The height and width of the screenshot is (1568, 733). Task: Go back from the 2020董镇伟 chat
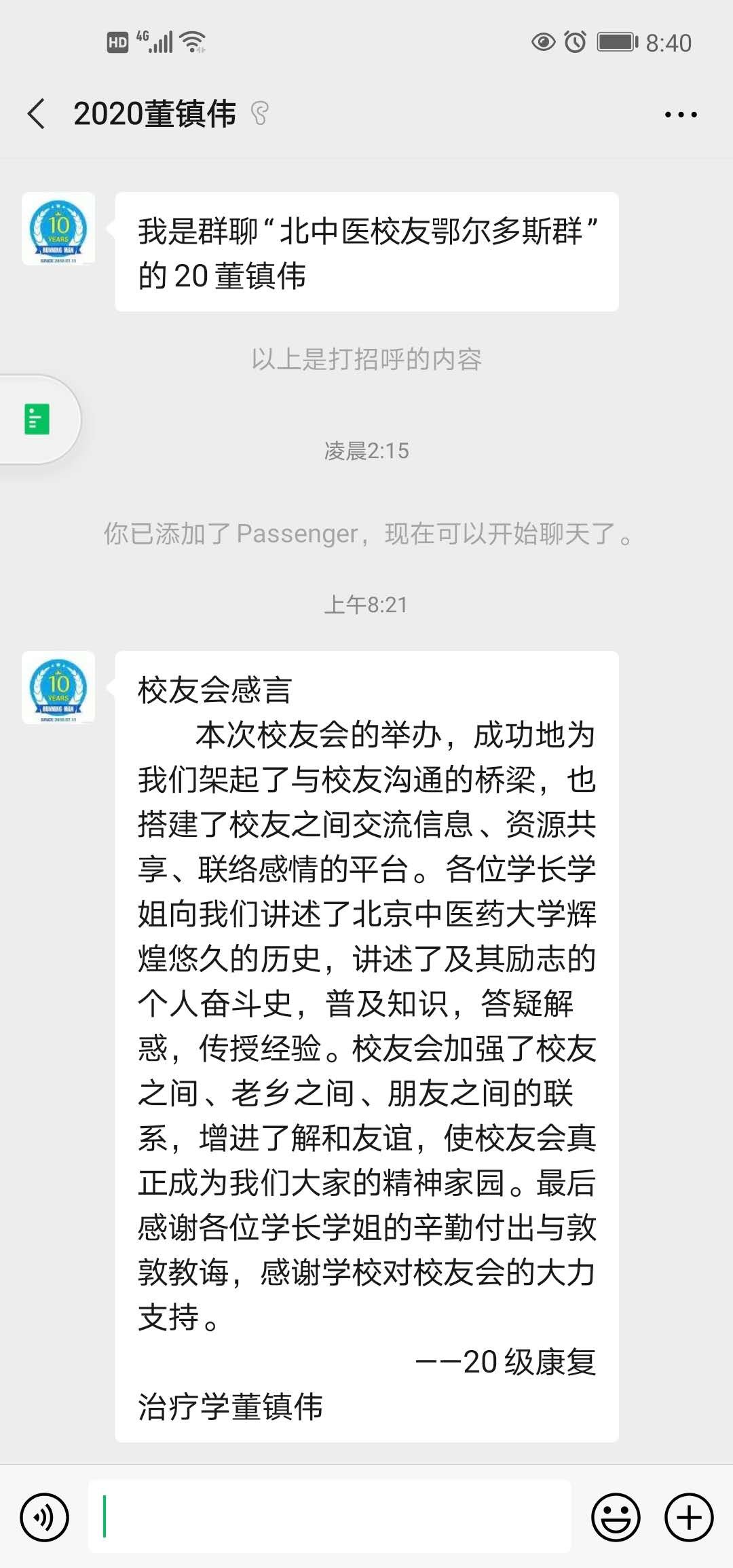(37, 113)
